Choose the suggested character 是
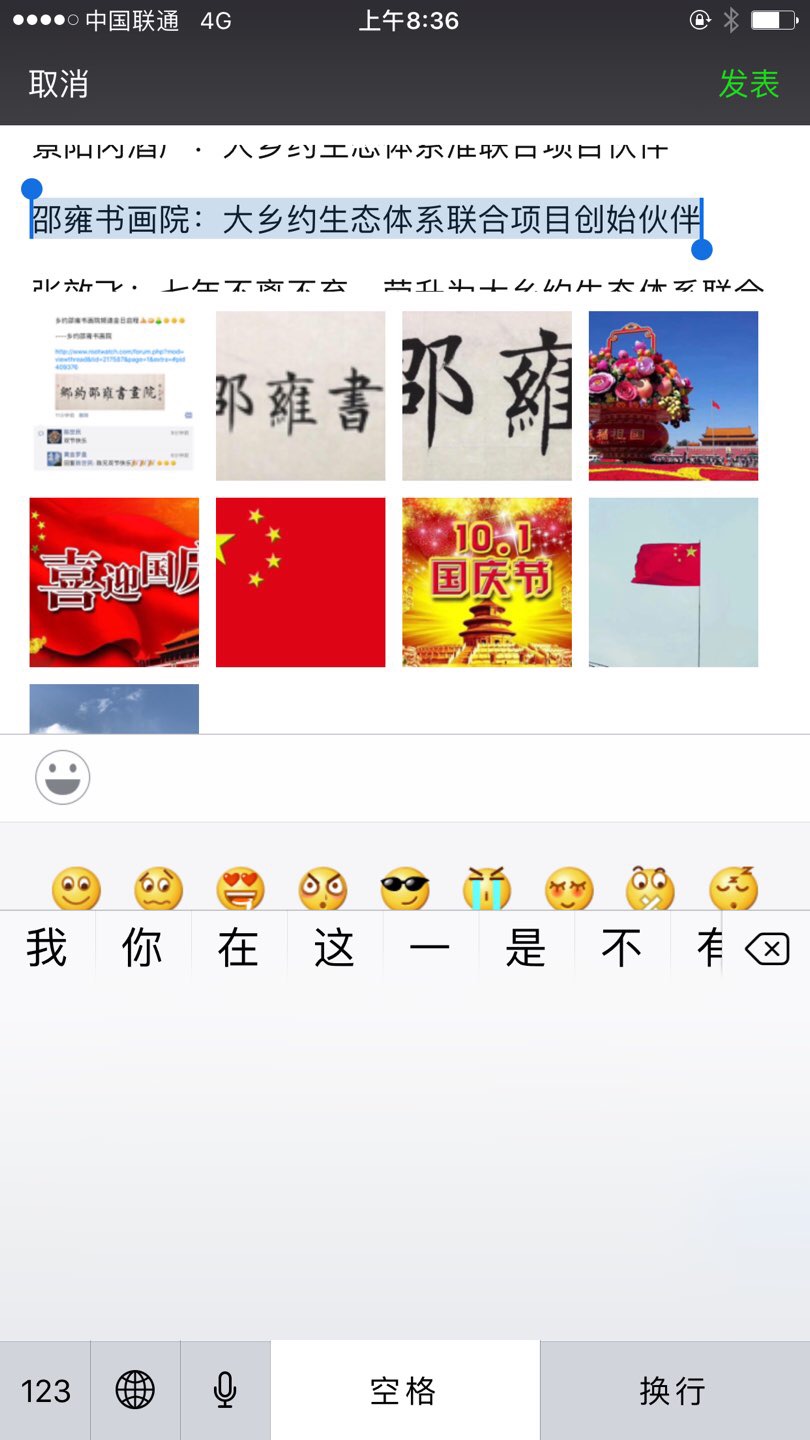Screen dimensions: 810x1440 click(x=526, y=948)
